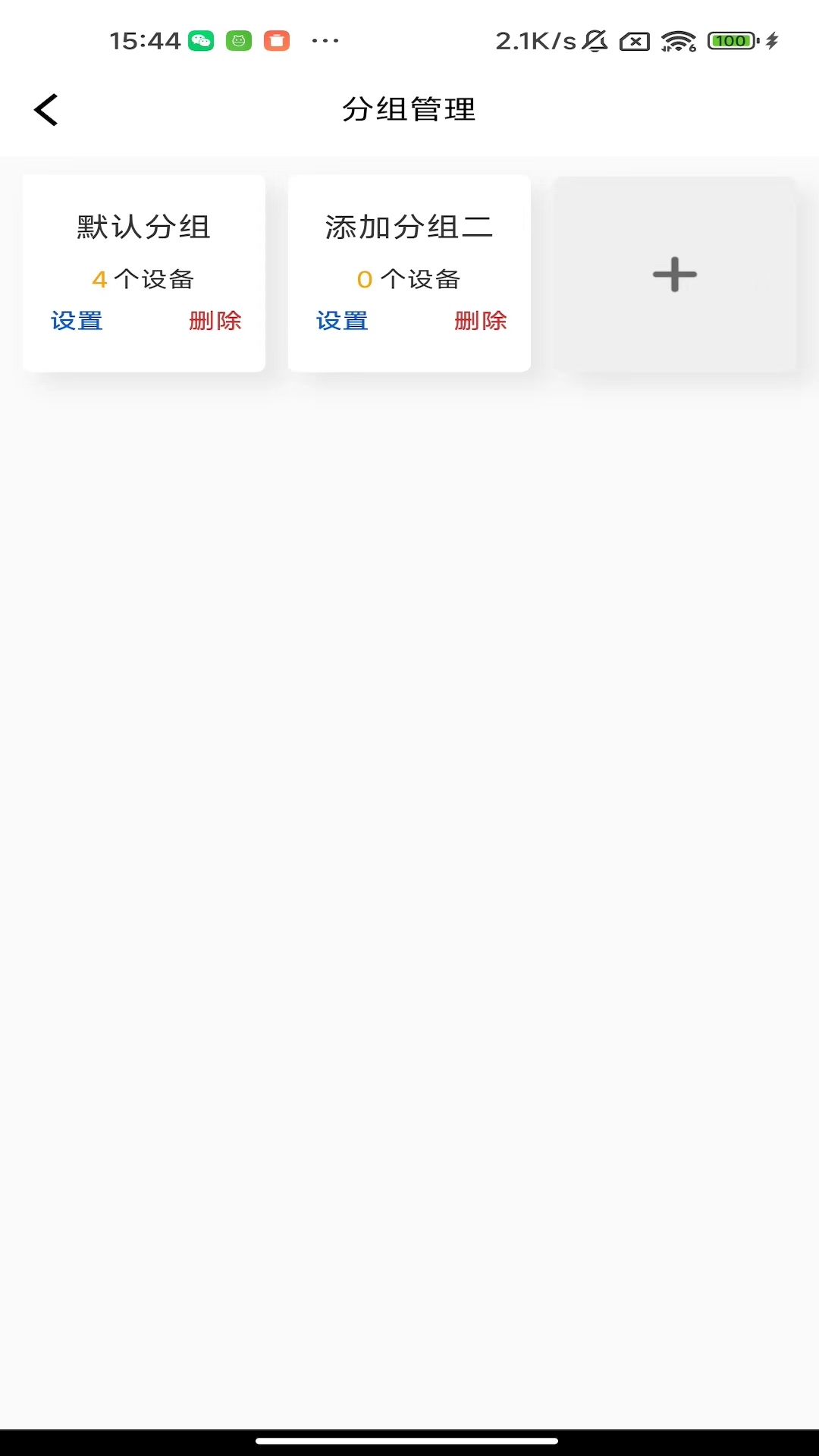Open the WeChat icon in status bar
This screenshot has height=1456, width=819.
pos(201,40)
